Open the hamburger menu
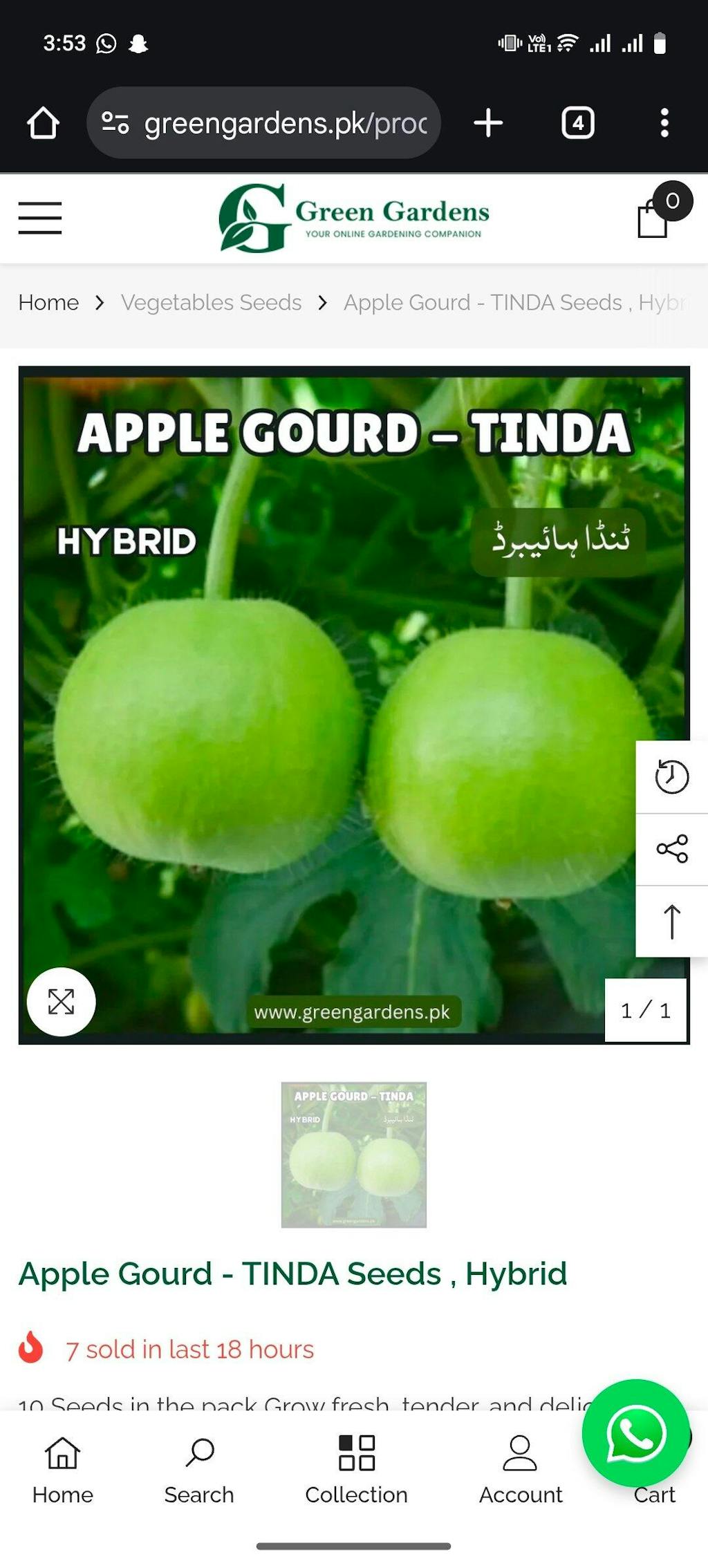Screen dimensions: 708x1568 (x=40, y=218)
